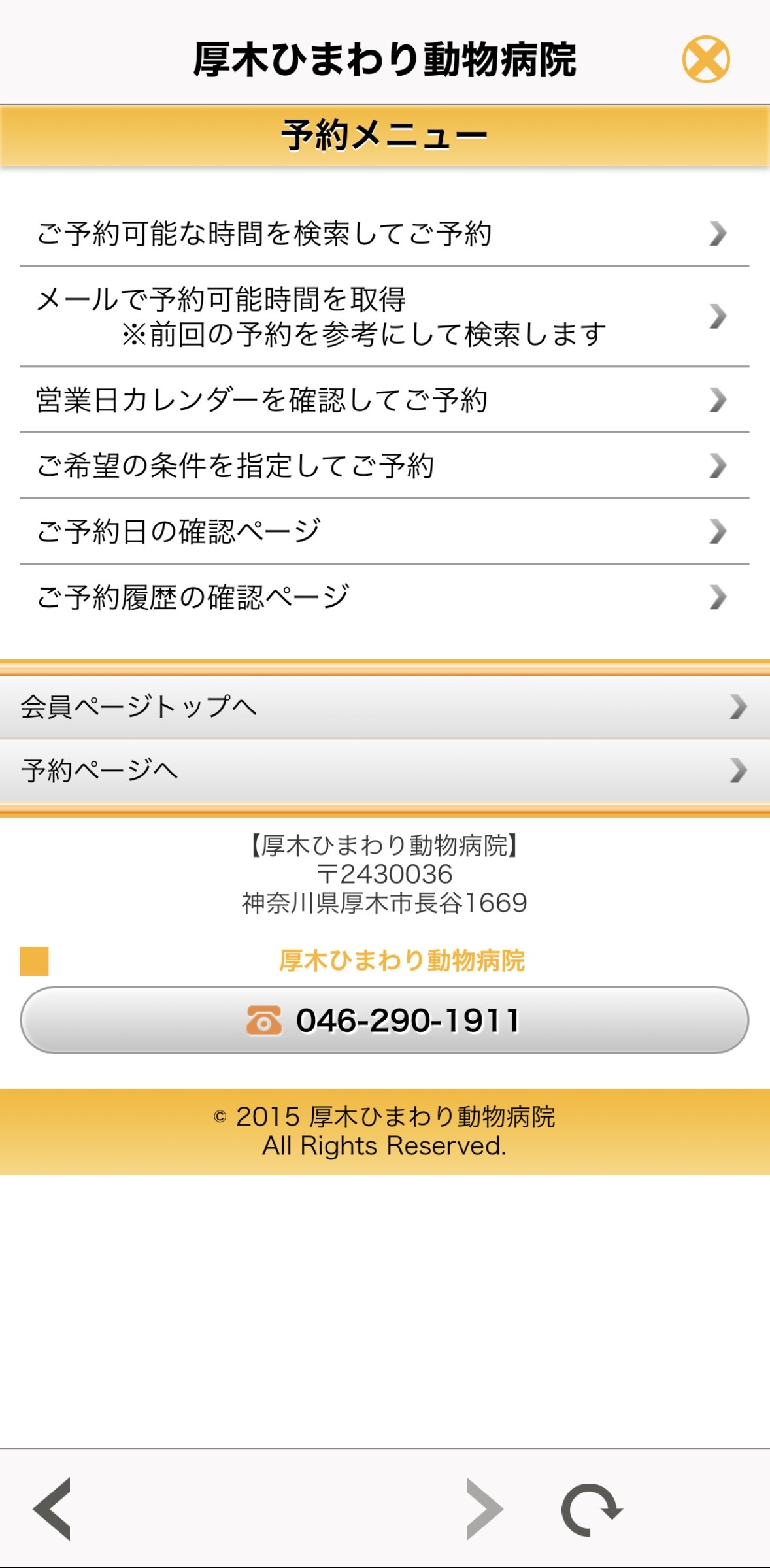Call the clinic at 046-290-1911
Screen dimensions: 770x1568
pos(384,1020)
